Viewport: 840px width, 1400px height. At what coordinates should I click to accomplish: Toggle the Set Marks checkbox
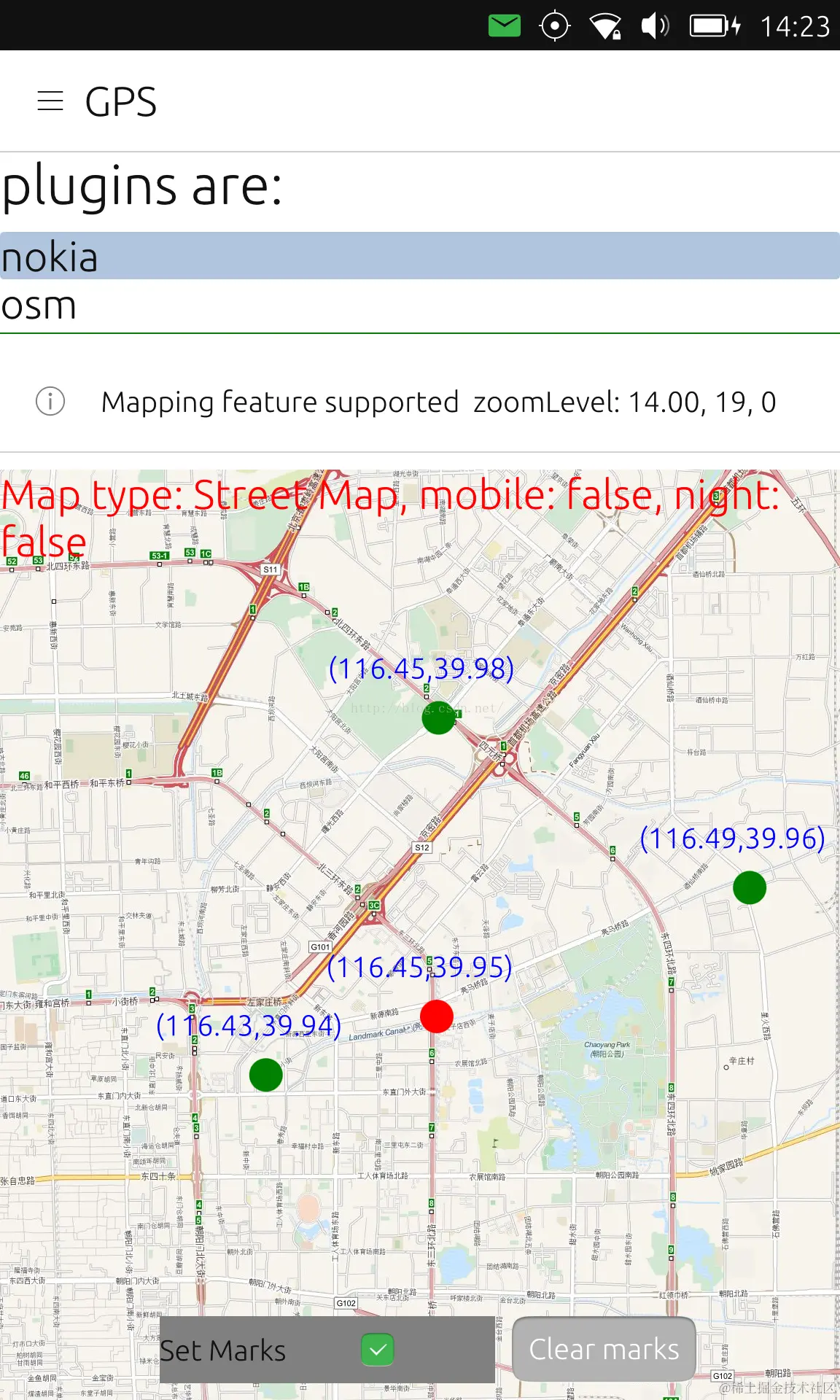[378, 1350]
